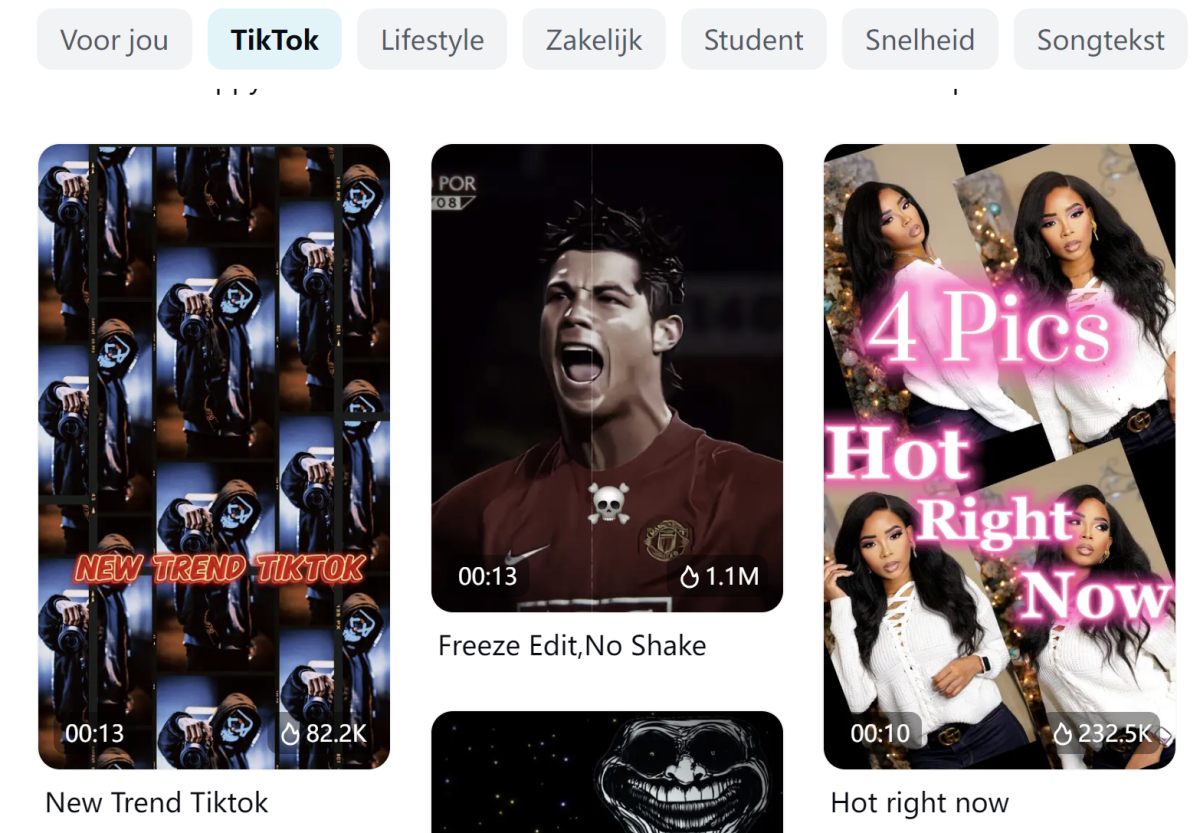The image size is (1200, 833).
Task: Select the TikTok category tab
Action: click(274, 40)
